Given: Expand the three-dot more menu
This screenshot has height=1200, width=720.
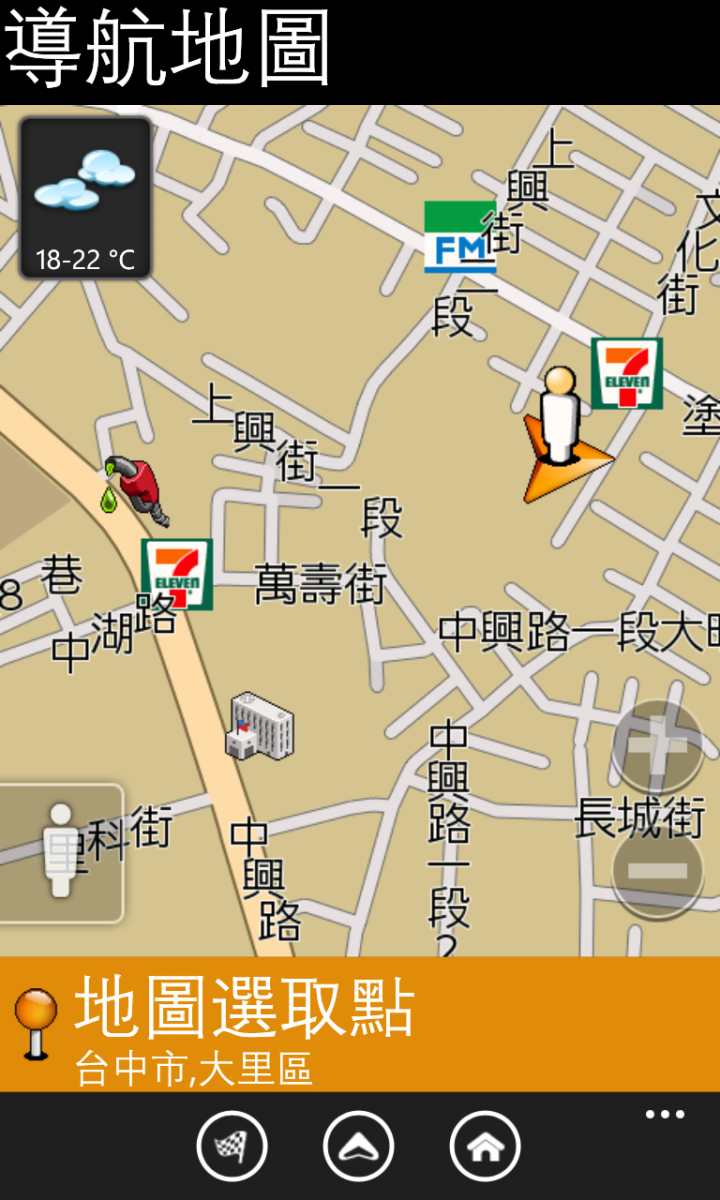Looking at the screenshot, I should (665, 1114).
